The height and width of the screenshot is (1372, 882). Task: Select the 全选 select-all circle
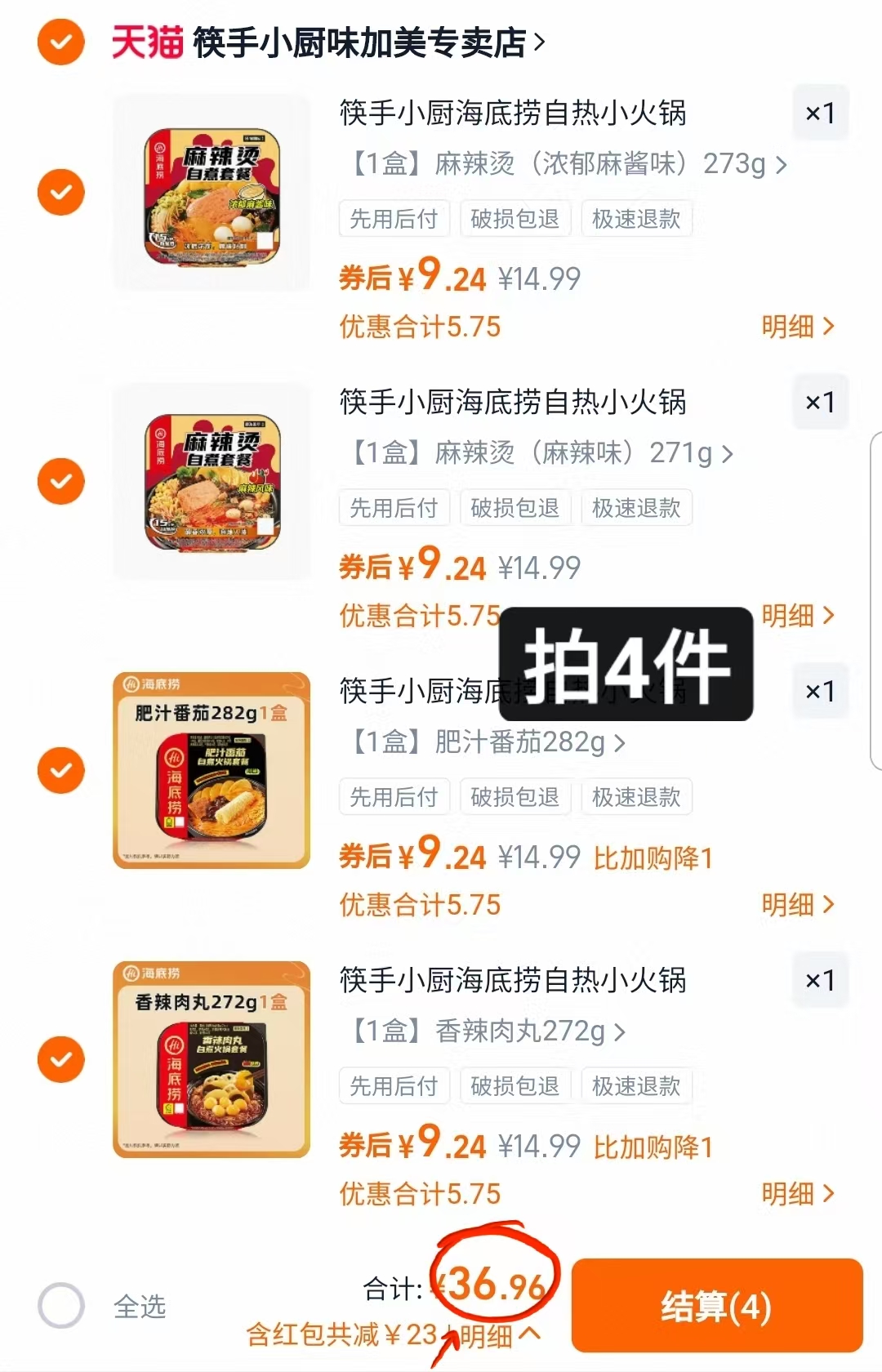coord(60,1307)
